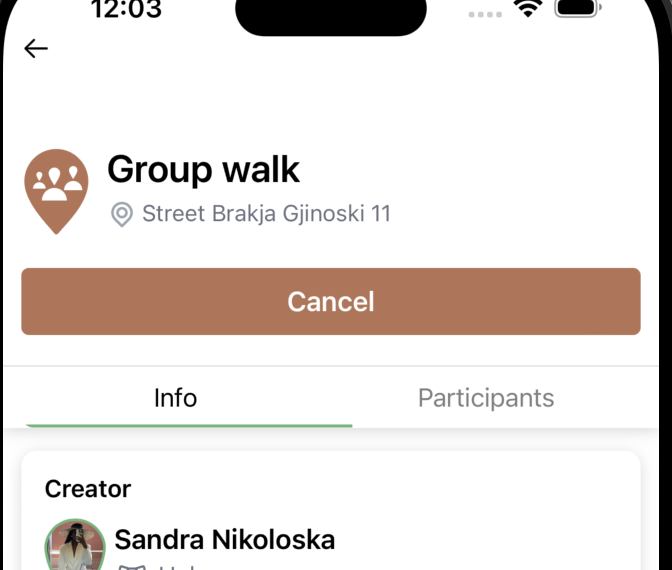Go back using the arrow icon
Screen dimensions: 672x570
36,48
